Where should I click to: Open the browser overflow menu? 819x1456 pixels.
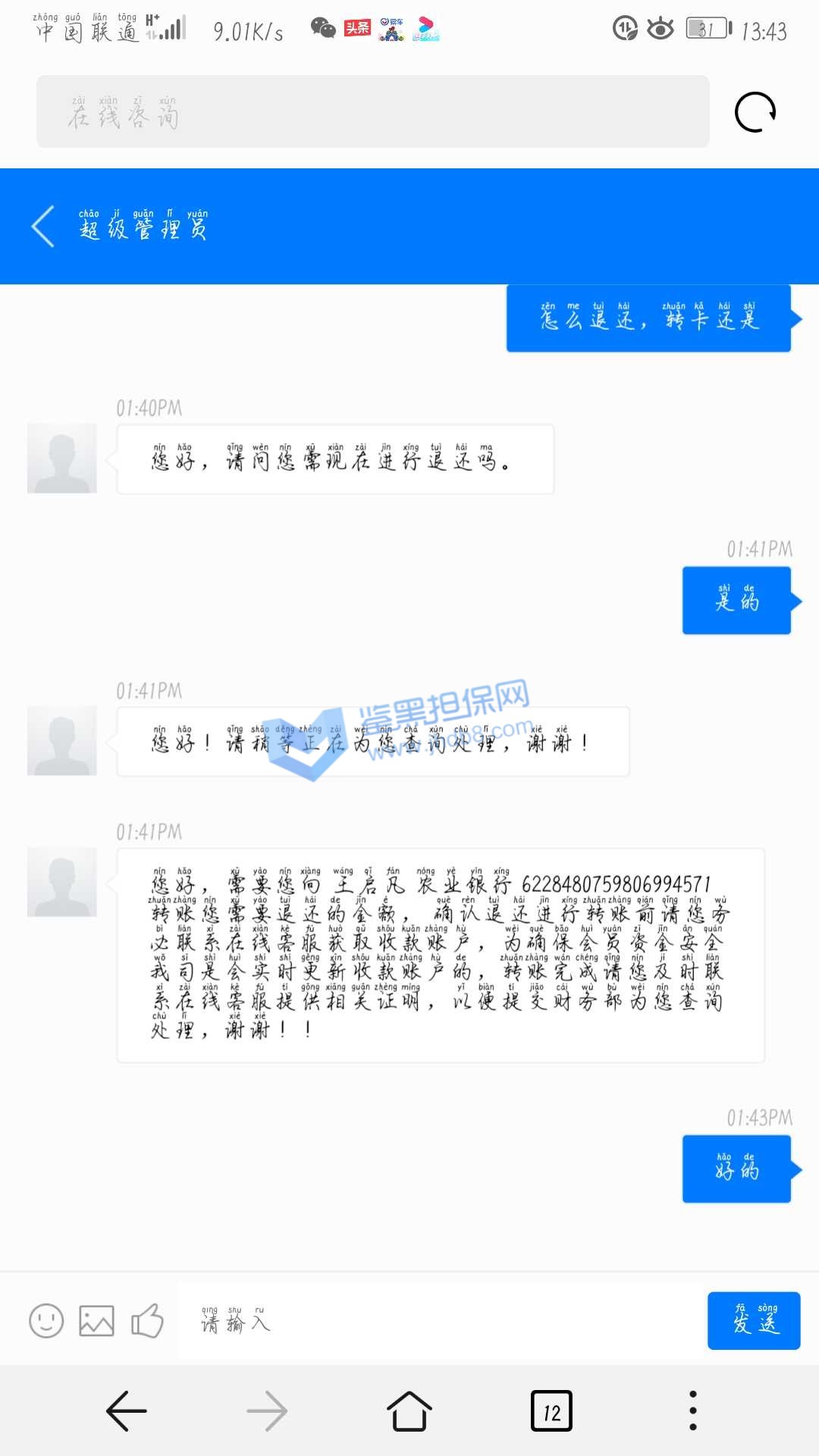(x=692, y=1410)
